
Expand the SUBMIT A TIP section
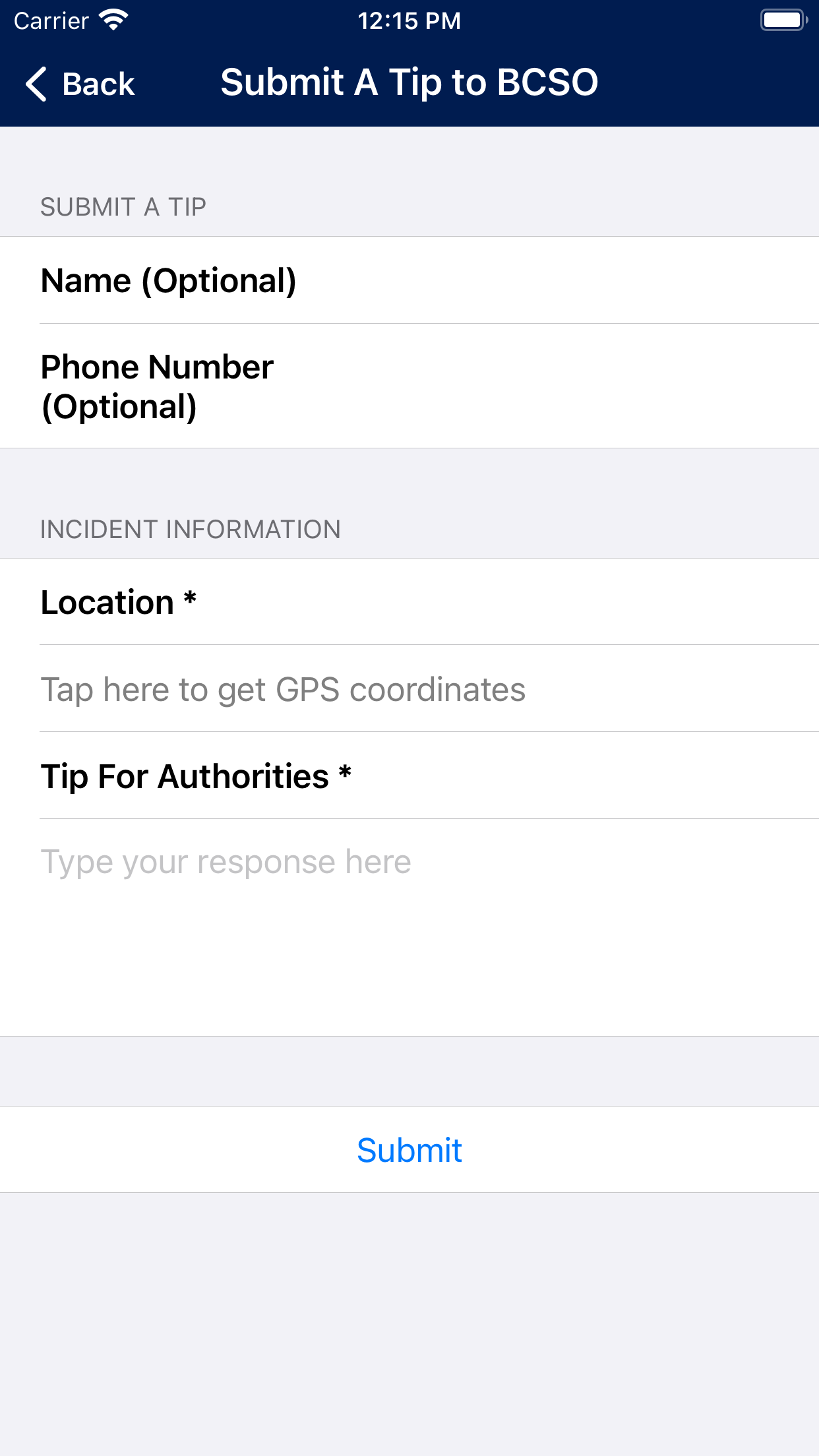(x=123, y=206)
